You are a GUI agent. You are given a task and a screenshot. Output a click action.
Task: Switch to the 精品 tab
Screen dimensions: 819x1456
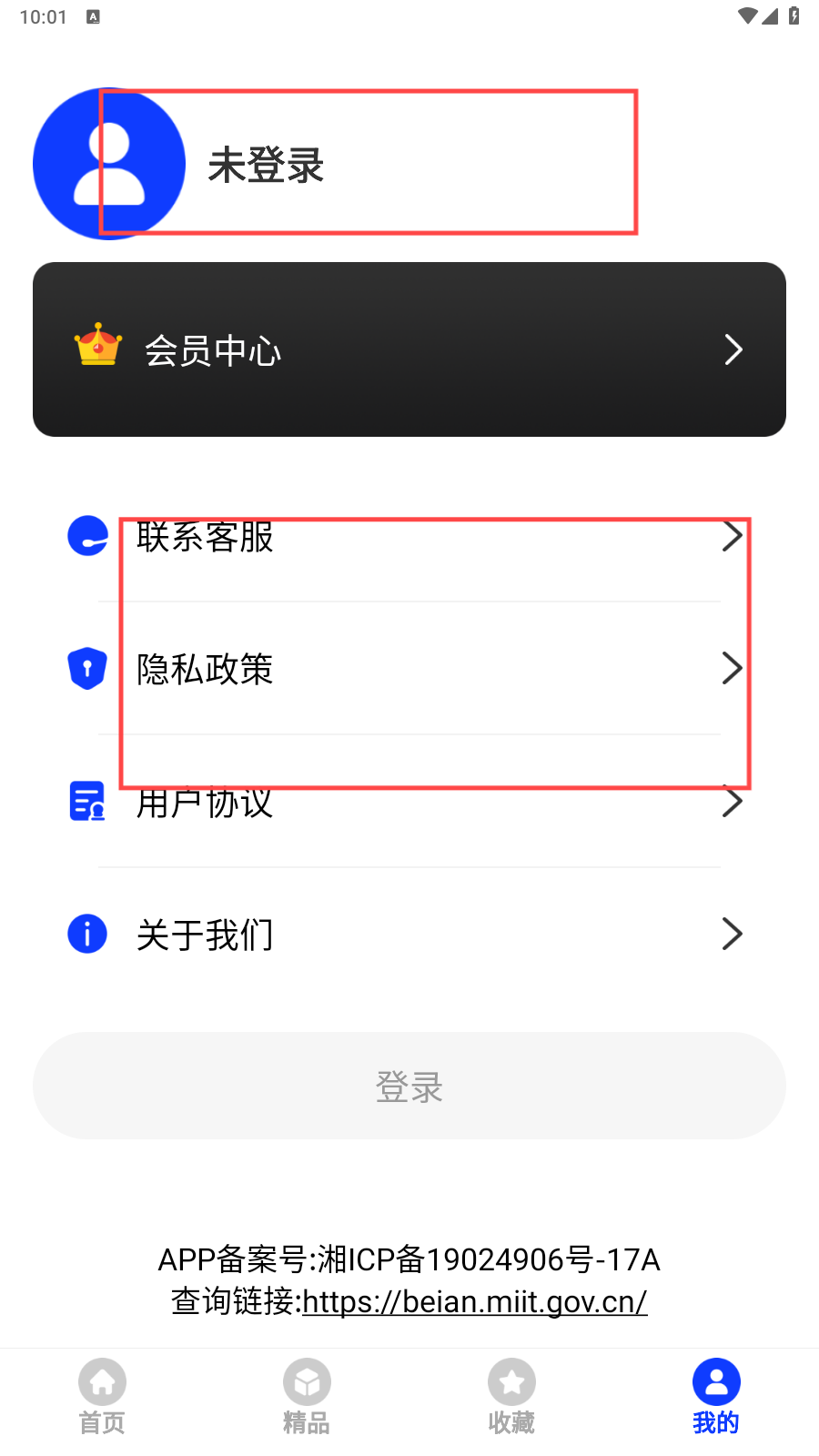[307, 1396]
